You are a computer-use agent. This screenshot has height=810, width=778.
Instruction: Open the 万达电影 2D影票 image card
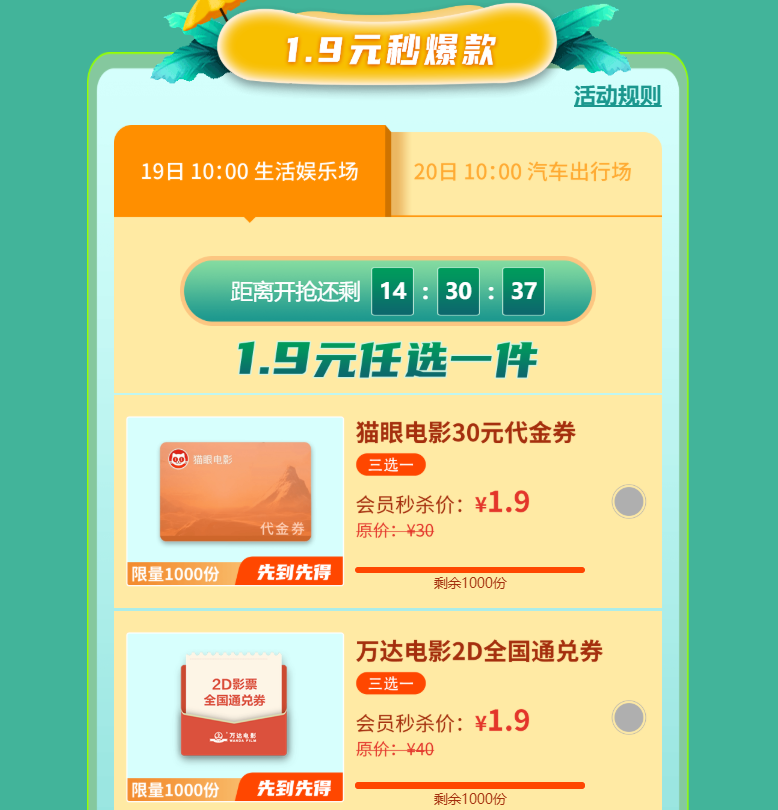[235, 706]
